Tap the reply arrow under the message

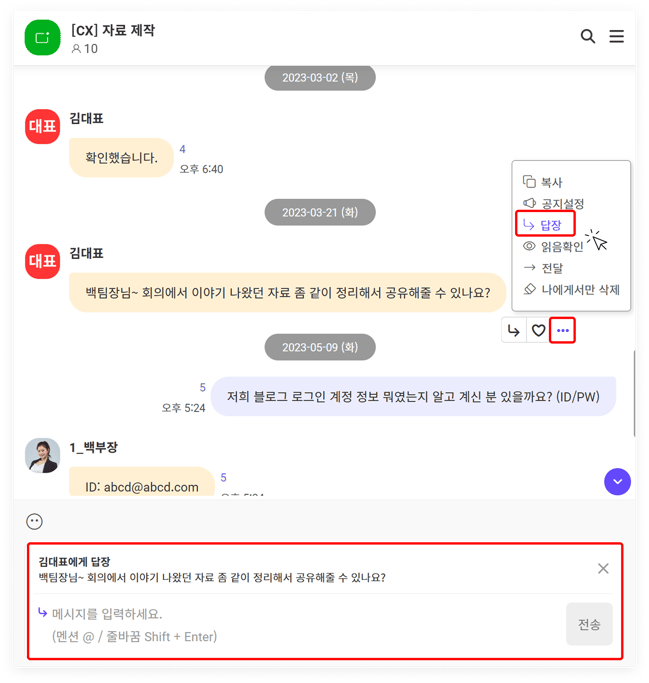514,331
